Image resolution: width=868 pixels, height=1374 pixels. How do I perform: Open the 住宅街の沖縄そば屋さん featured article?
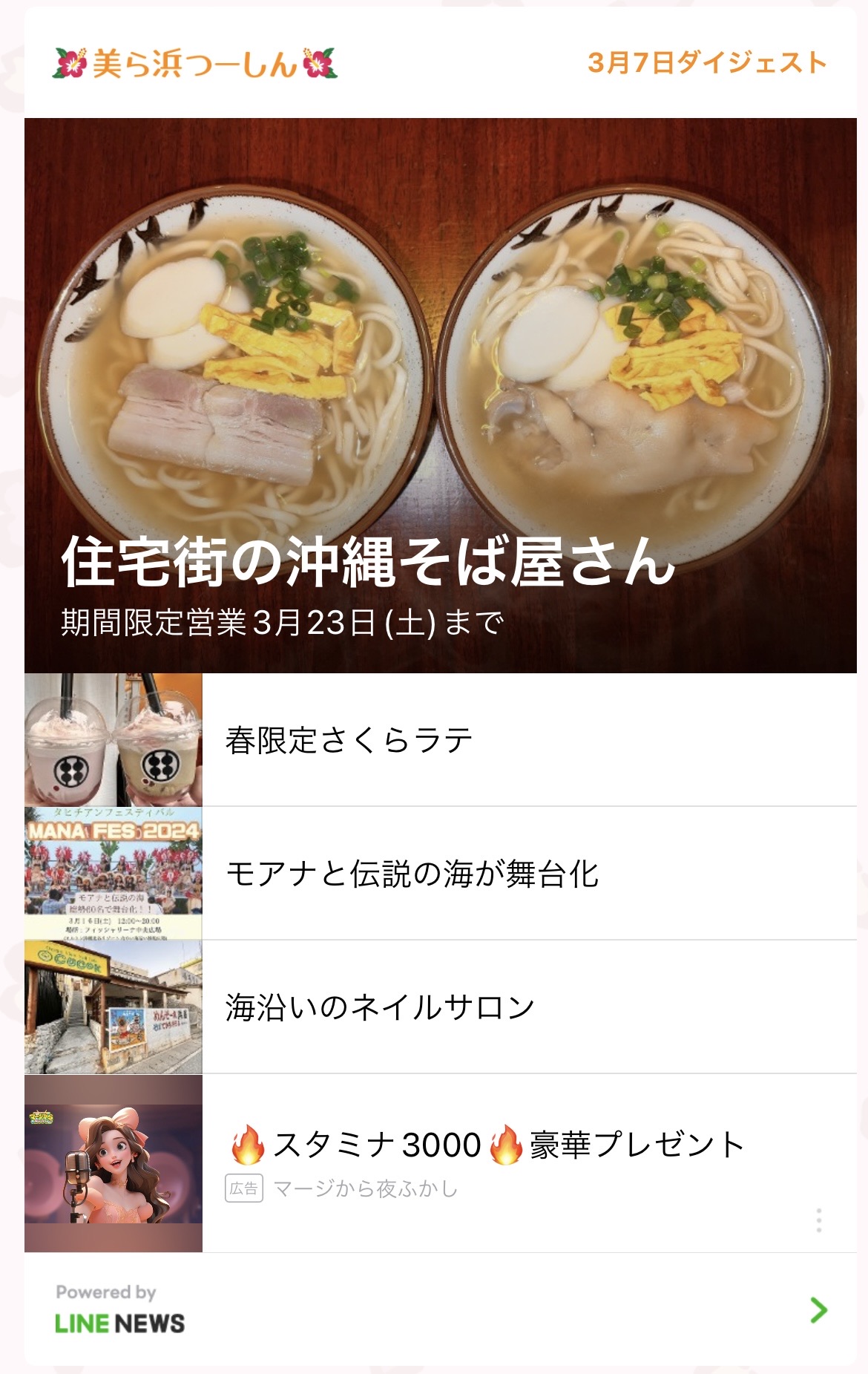(440, 395)
